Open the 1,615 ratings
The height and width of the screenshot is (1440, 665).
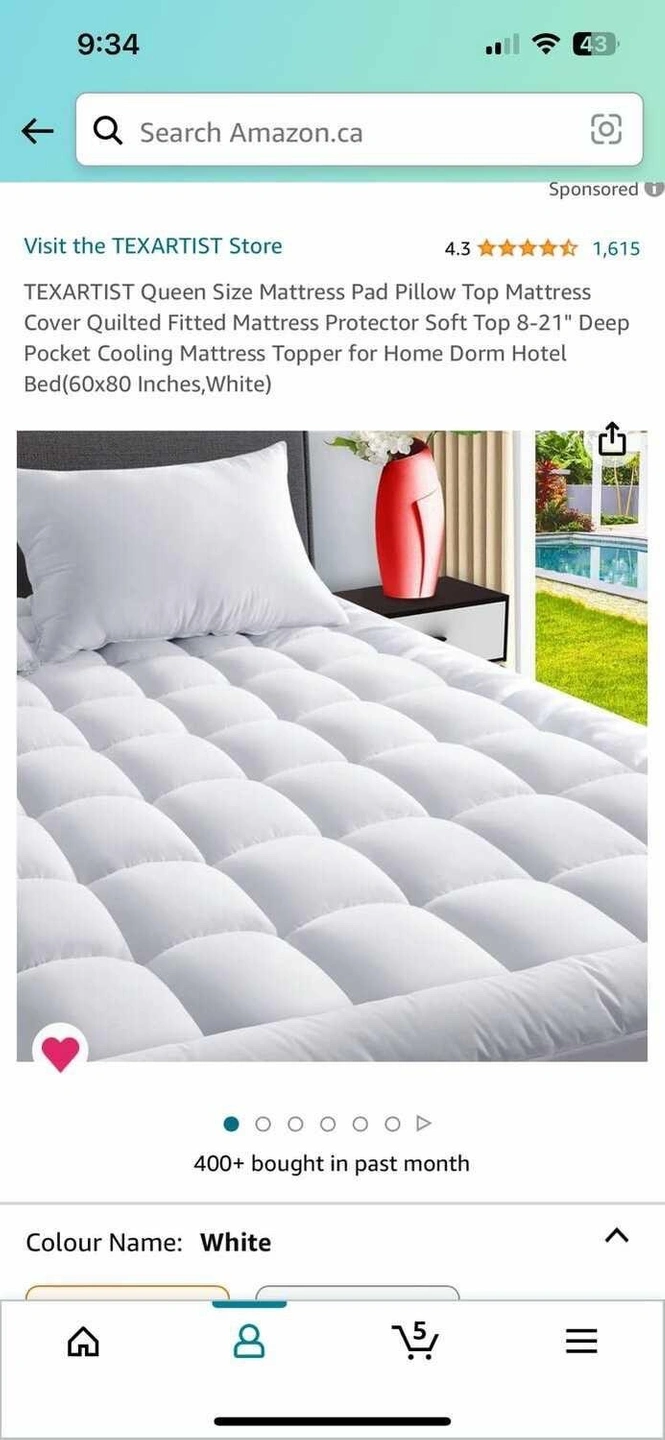tap(615, 249)
